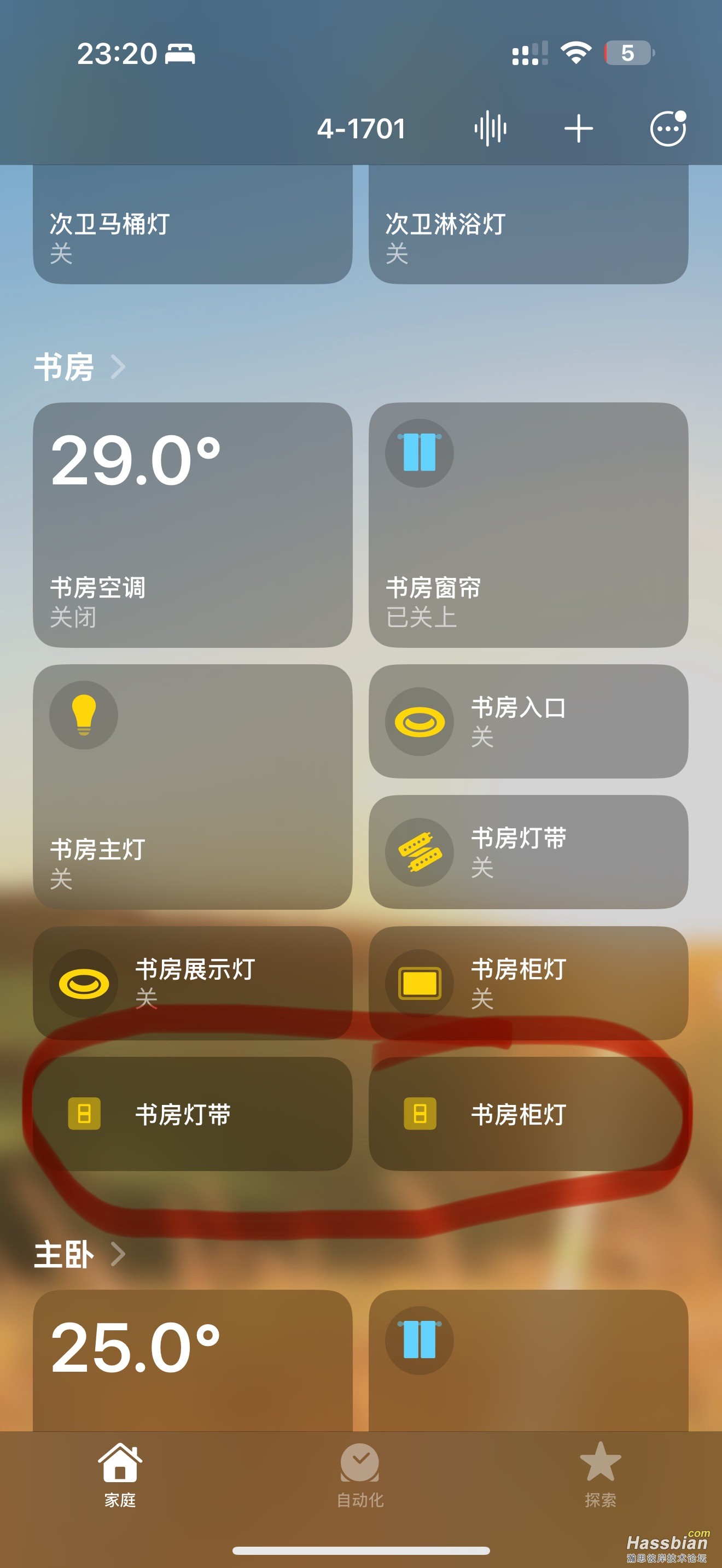Open the more options ellipsis menu
Screen dimensions: 722x1568
point(668,128)
